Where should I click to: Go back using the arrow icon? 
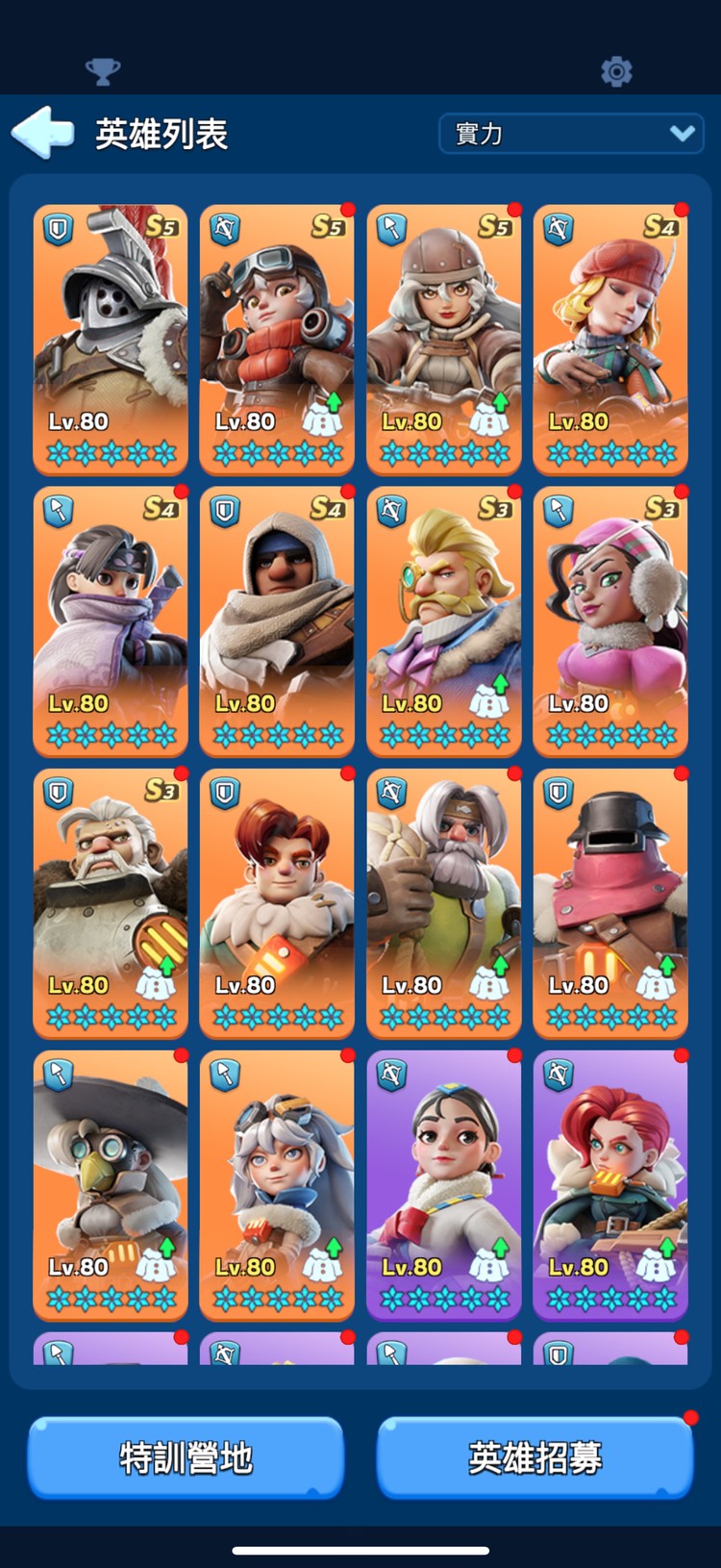(43, 133)
